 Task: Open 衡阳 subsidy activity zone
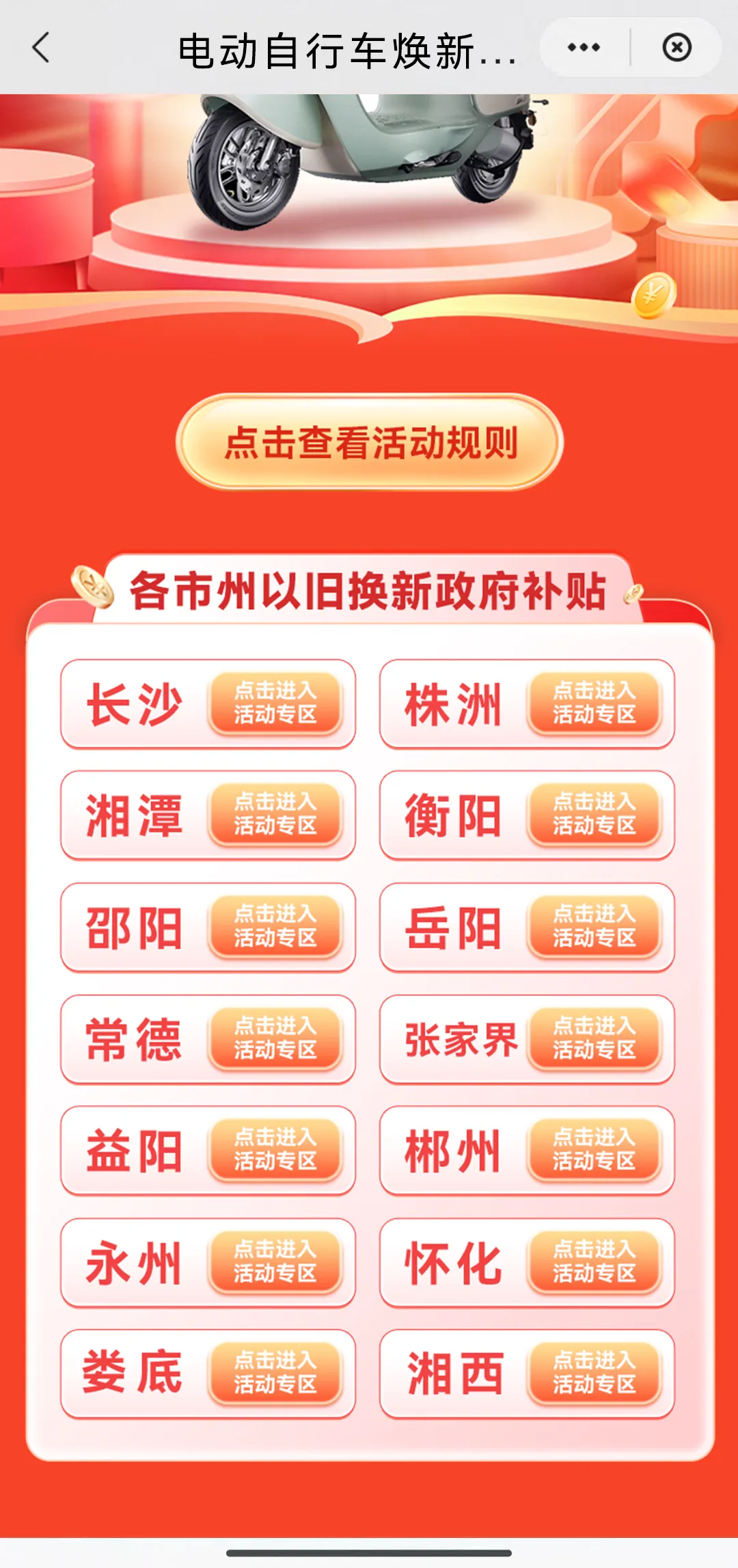594,815
